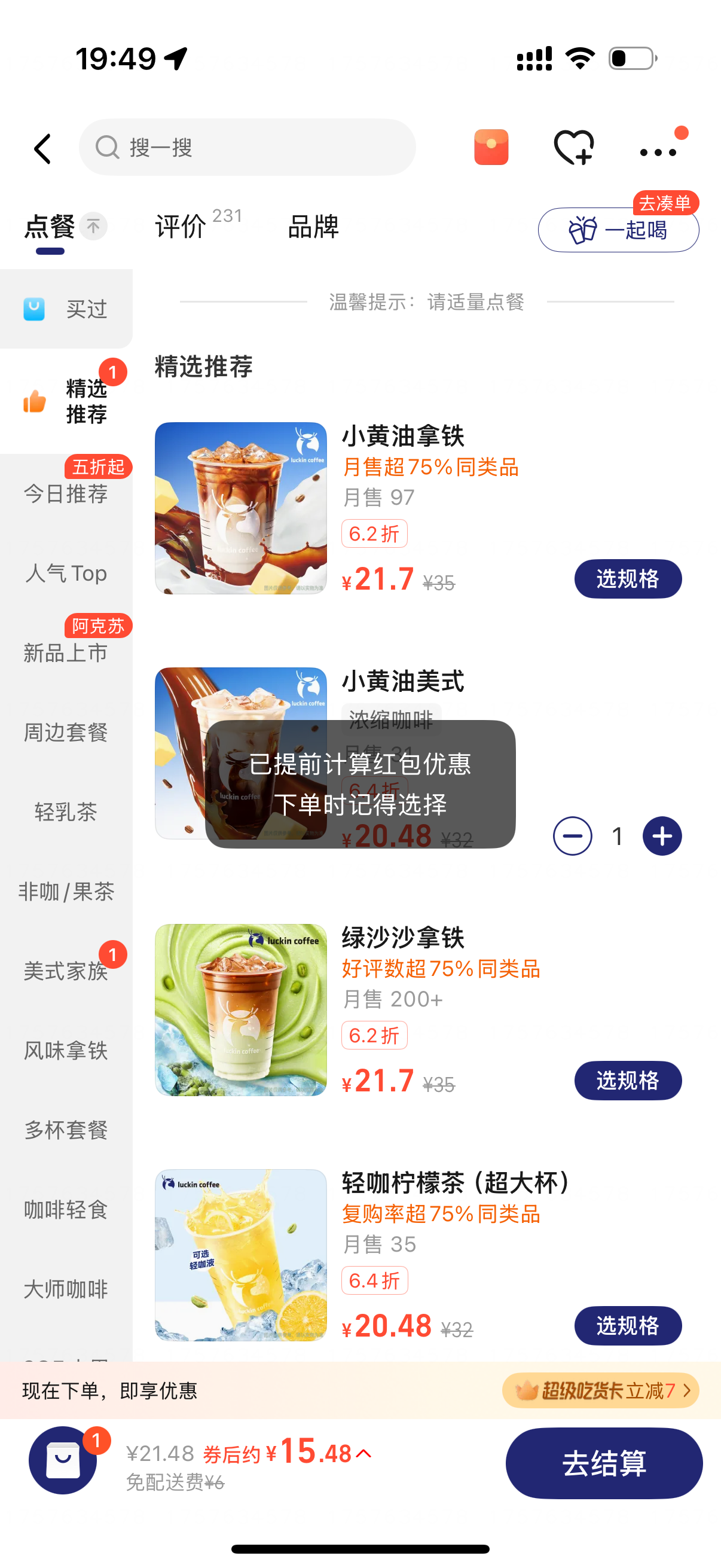Open the 新品上市 category

coord(66,652)
